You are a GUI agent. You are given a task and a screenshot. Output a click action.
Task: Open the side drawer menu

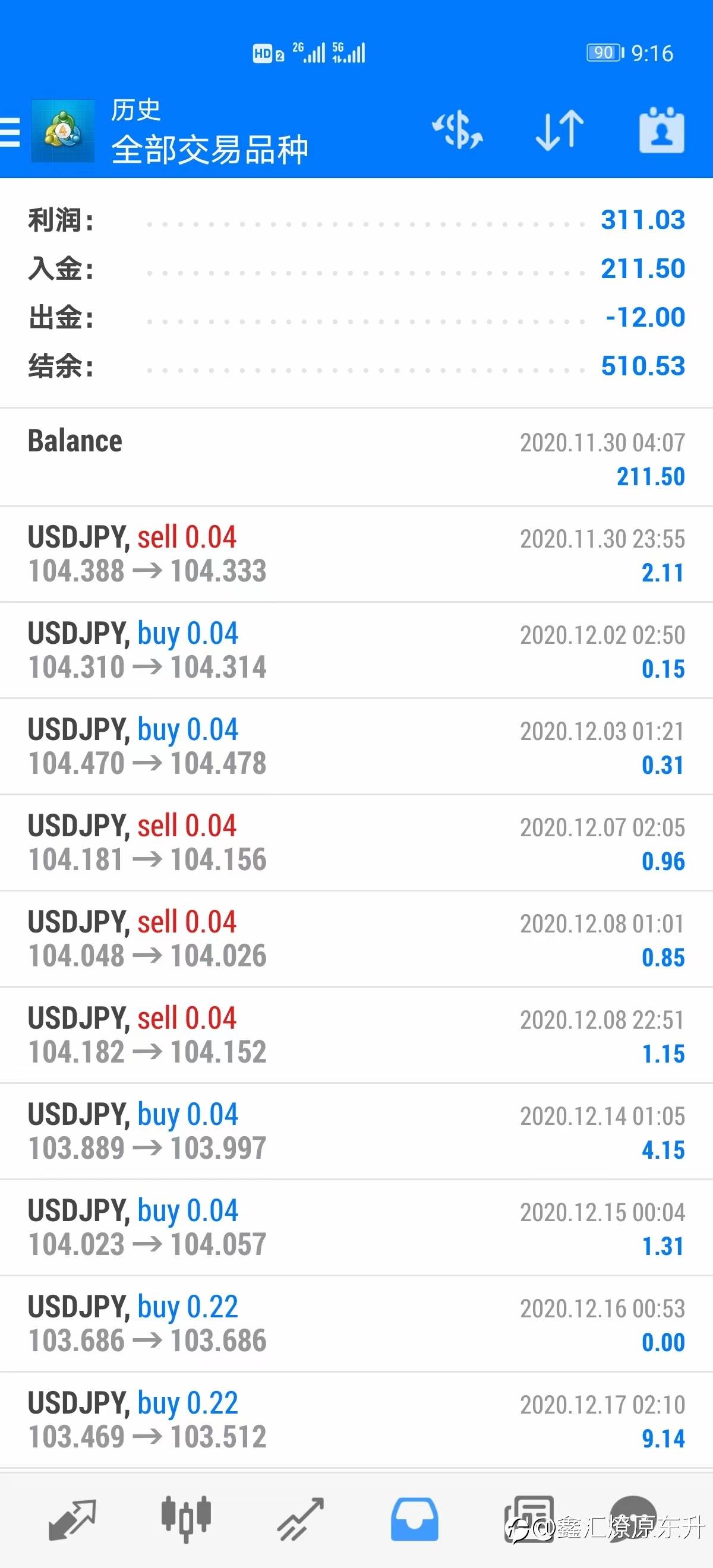(10, 131)
